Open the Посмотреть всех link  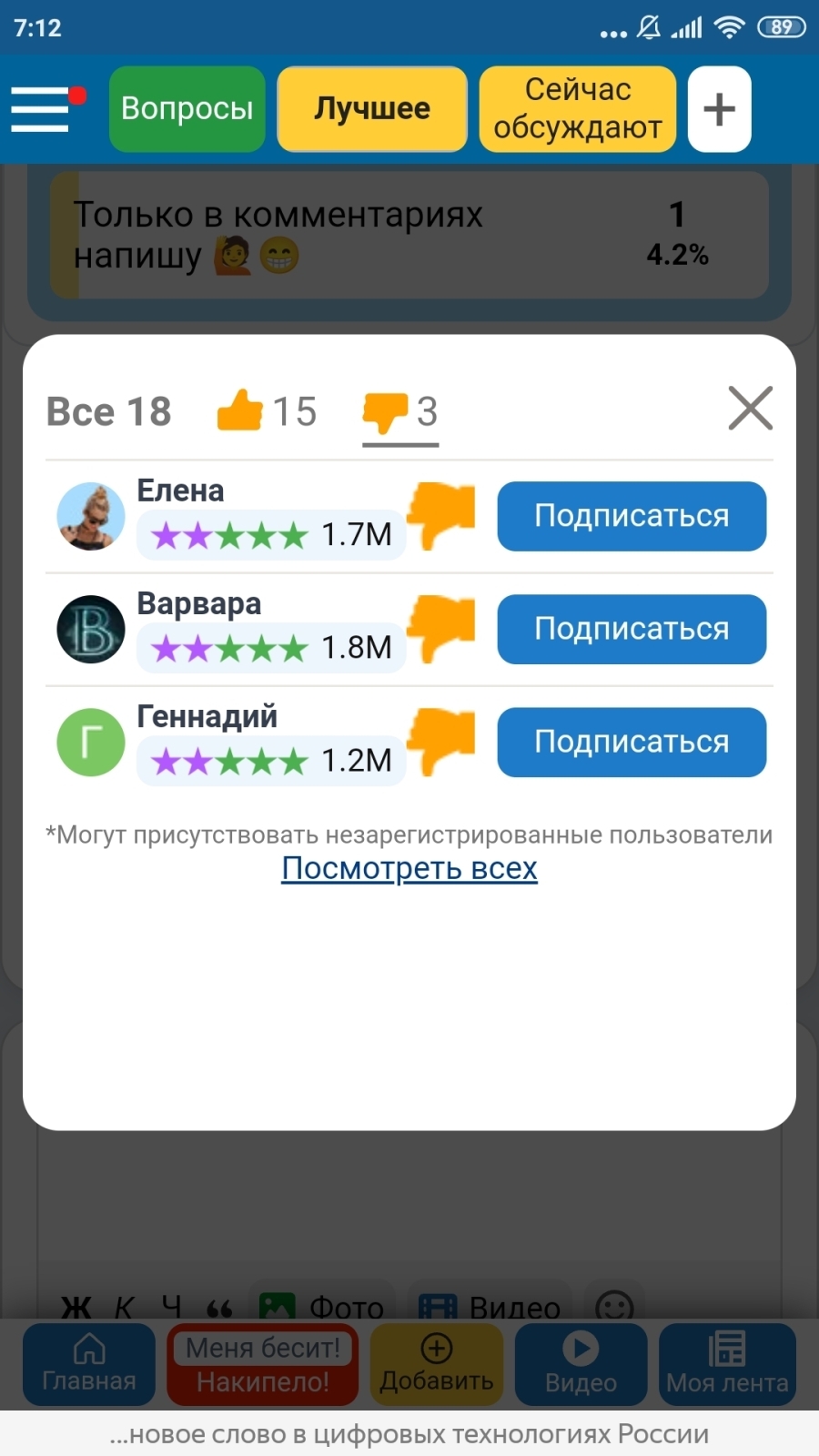point(409,868)
